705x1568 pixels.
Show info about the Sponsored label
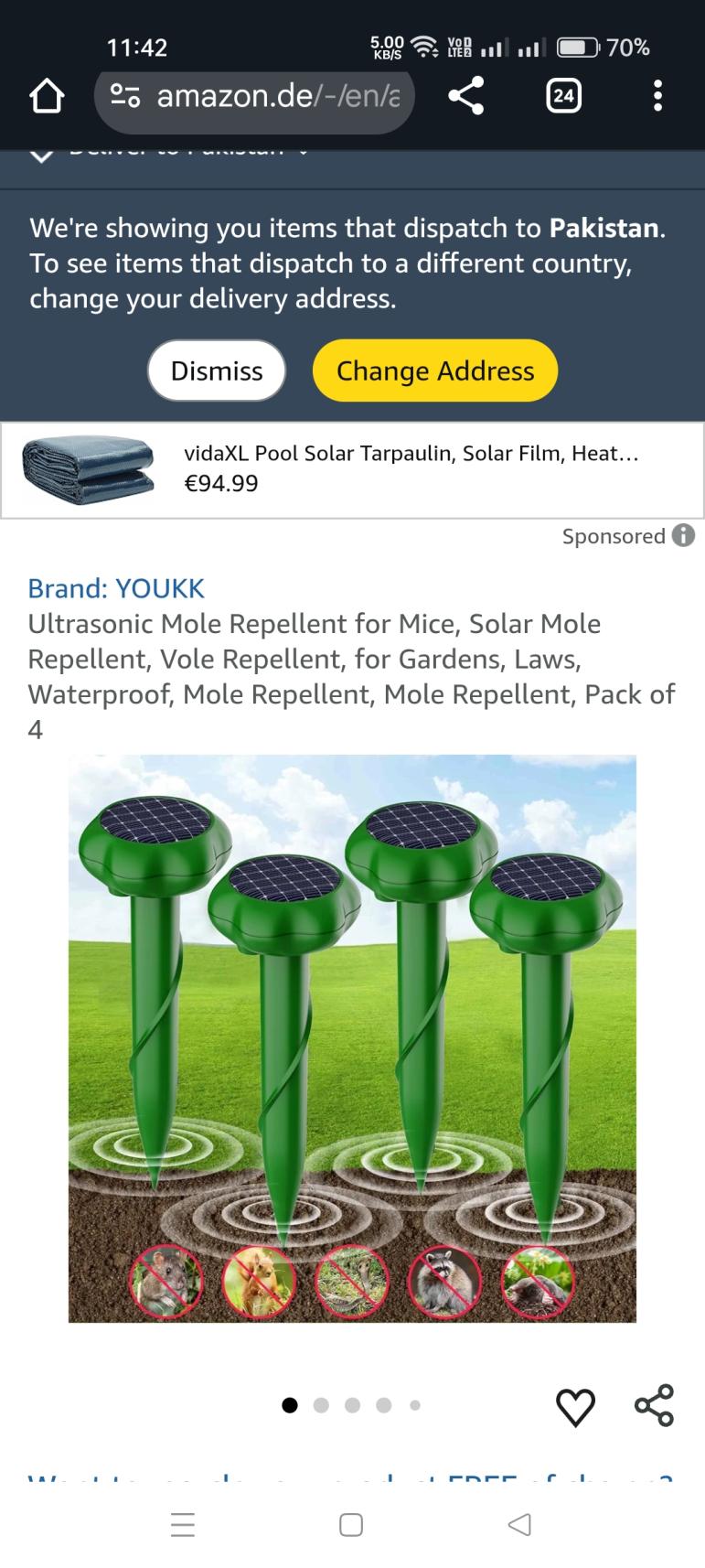point(683,536)
